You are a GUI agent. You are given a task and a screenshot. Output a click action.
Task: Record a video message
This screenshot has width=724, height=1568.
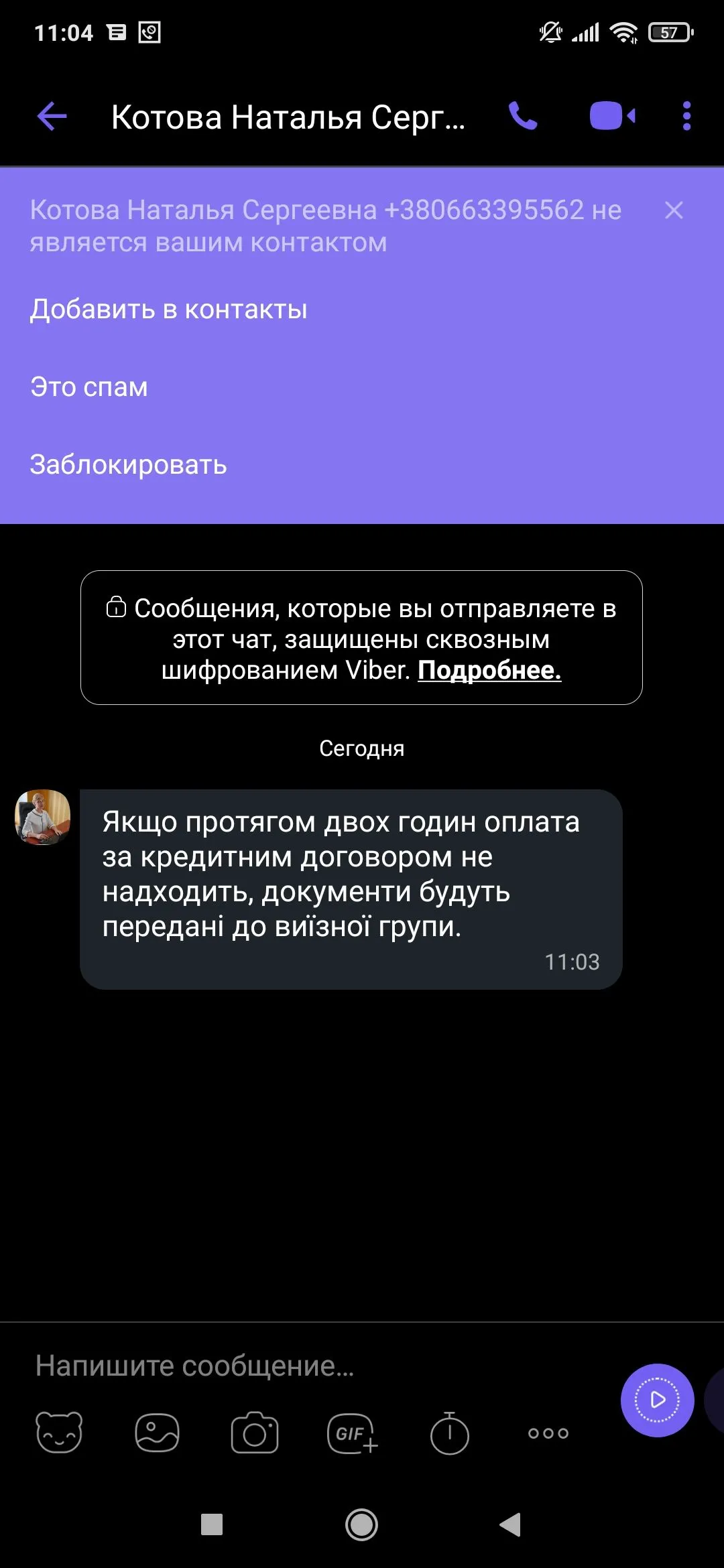pyautogui.click(x=657, y=1400)
